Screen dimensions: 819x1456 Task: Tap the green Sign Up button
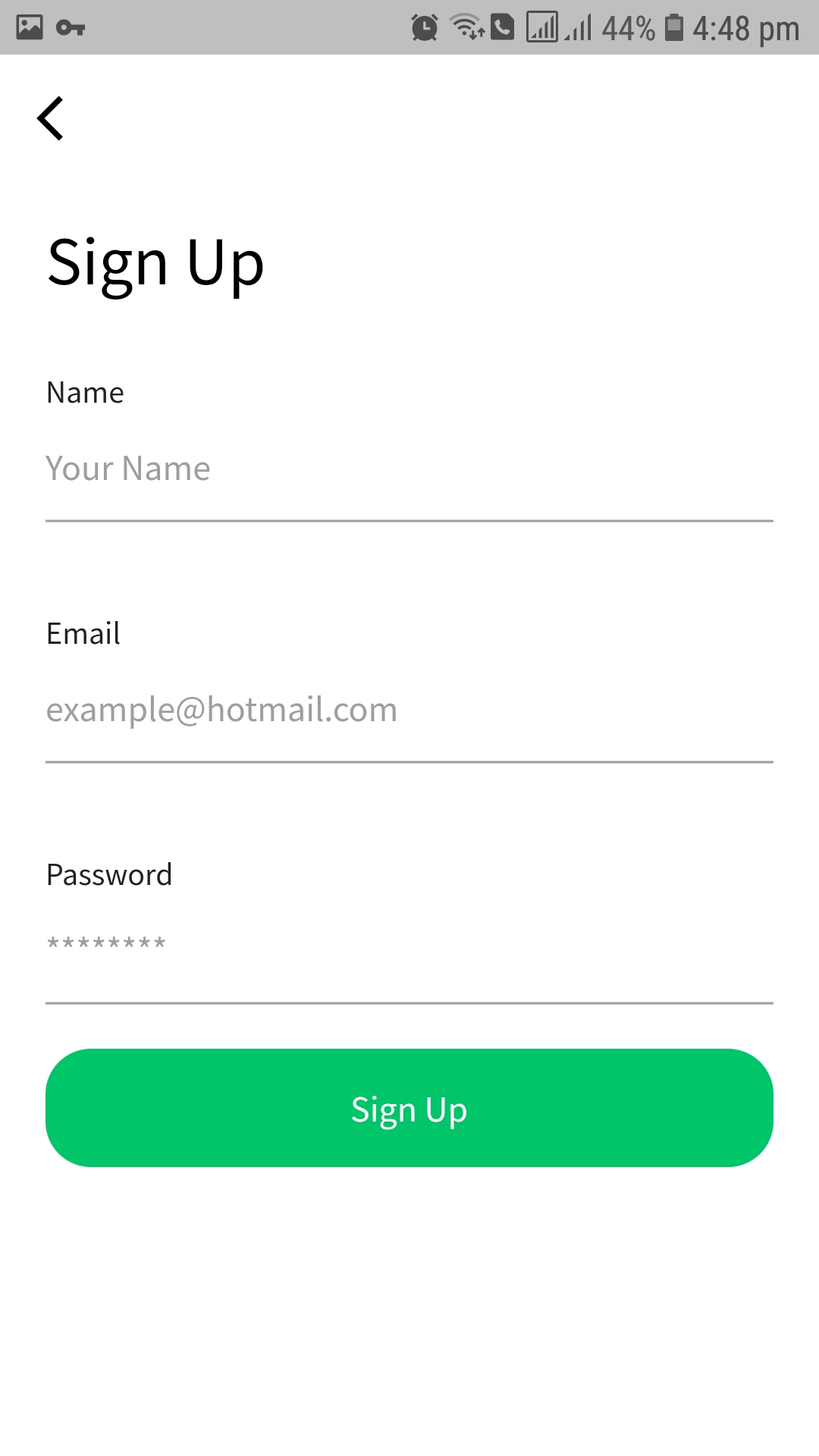pos(409,1108)
